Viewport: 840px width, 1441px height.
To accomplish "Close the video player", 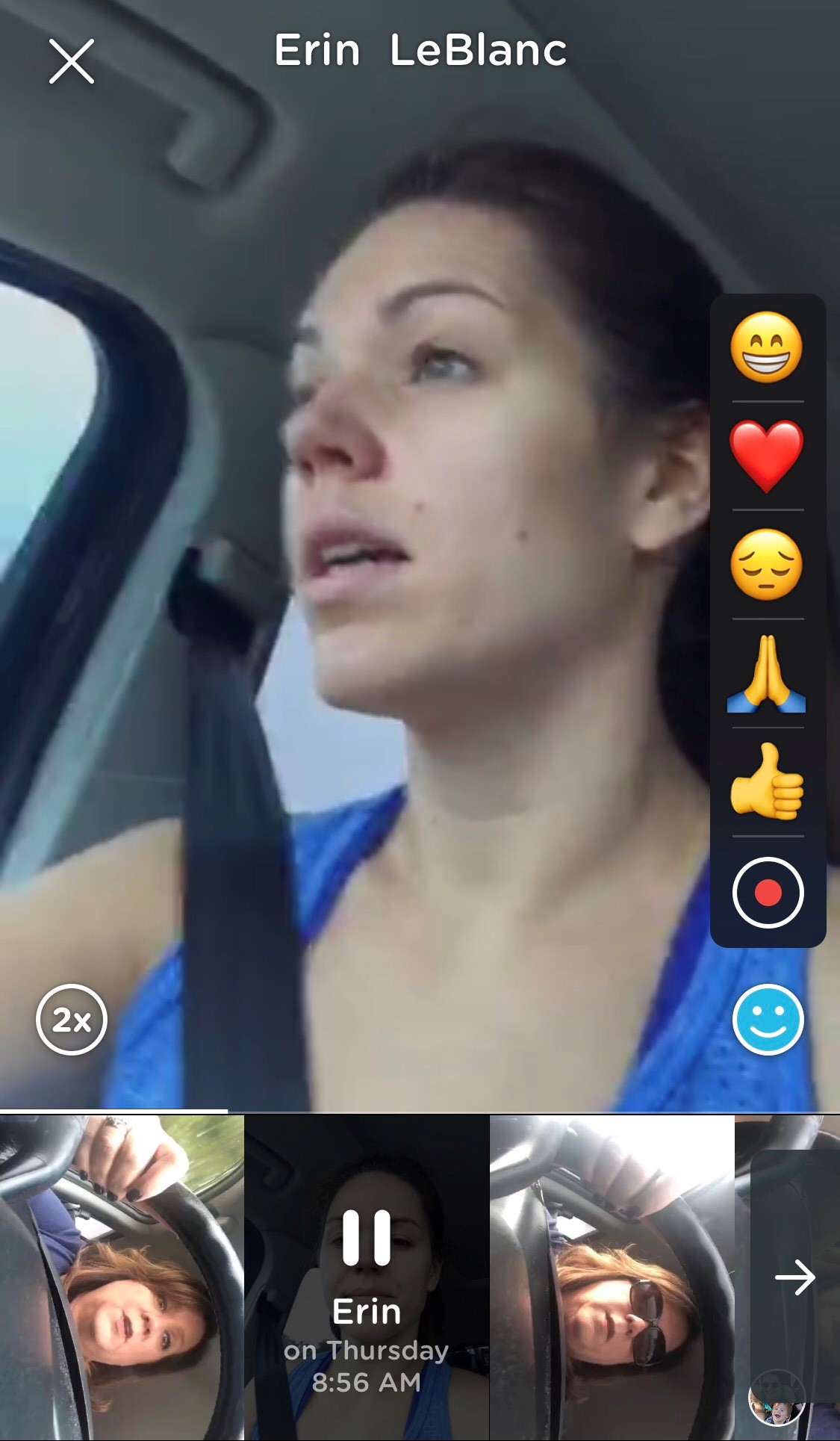I will pyautogui.click(x=72, y=61).
